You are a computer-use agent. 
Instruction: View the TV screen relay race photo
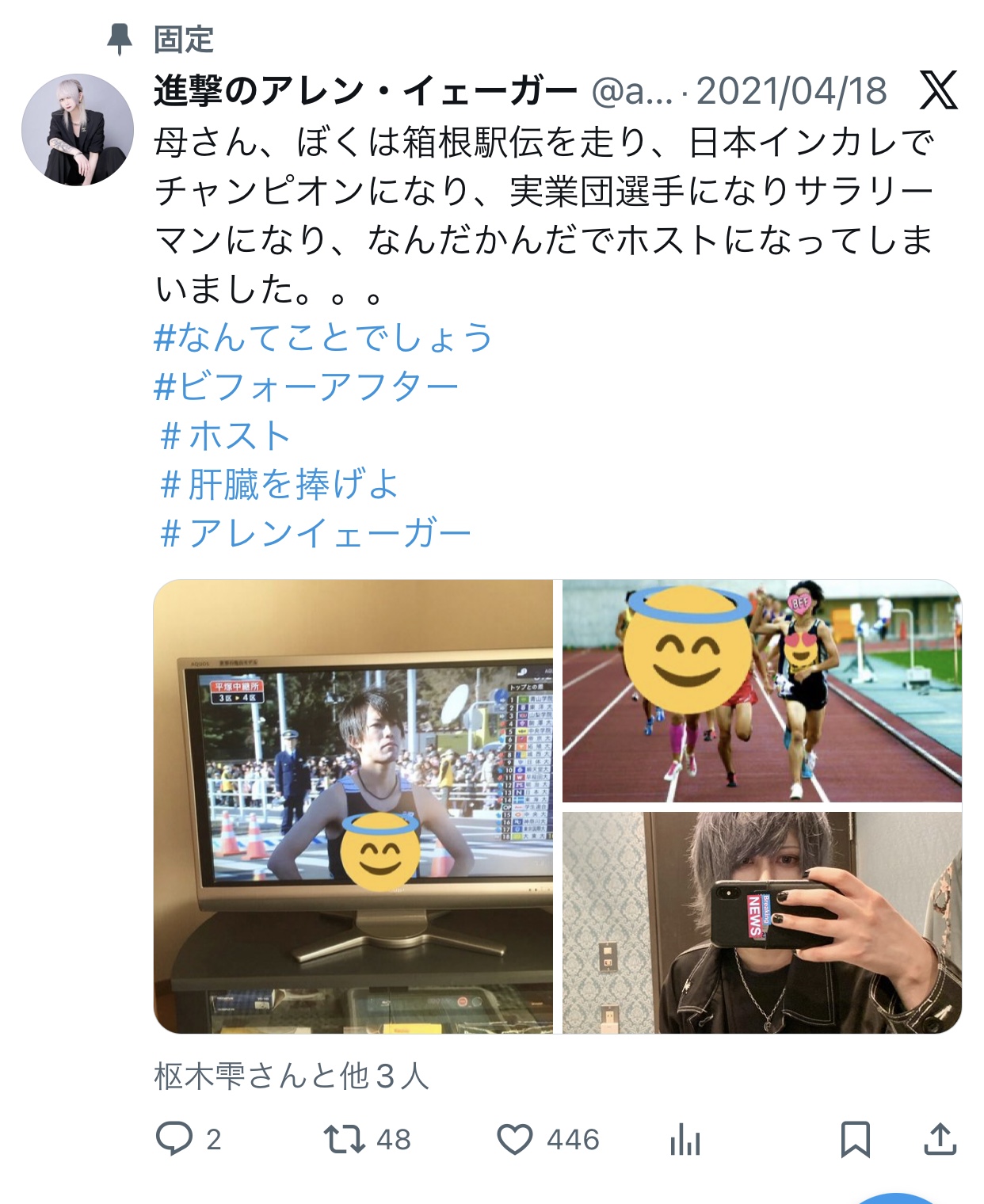coord(353,806)
